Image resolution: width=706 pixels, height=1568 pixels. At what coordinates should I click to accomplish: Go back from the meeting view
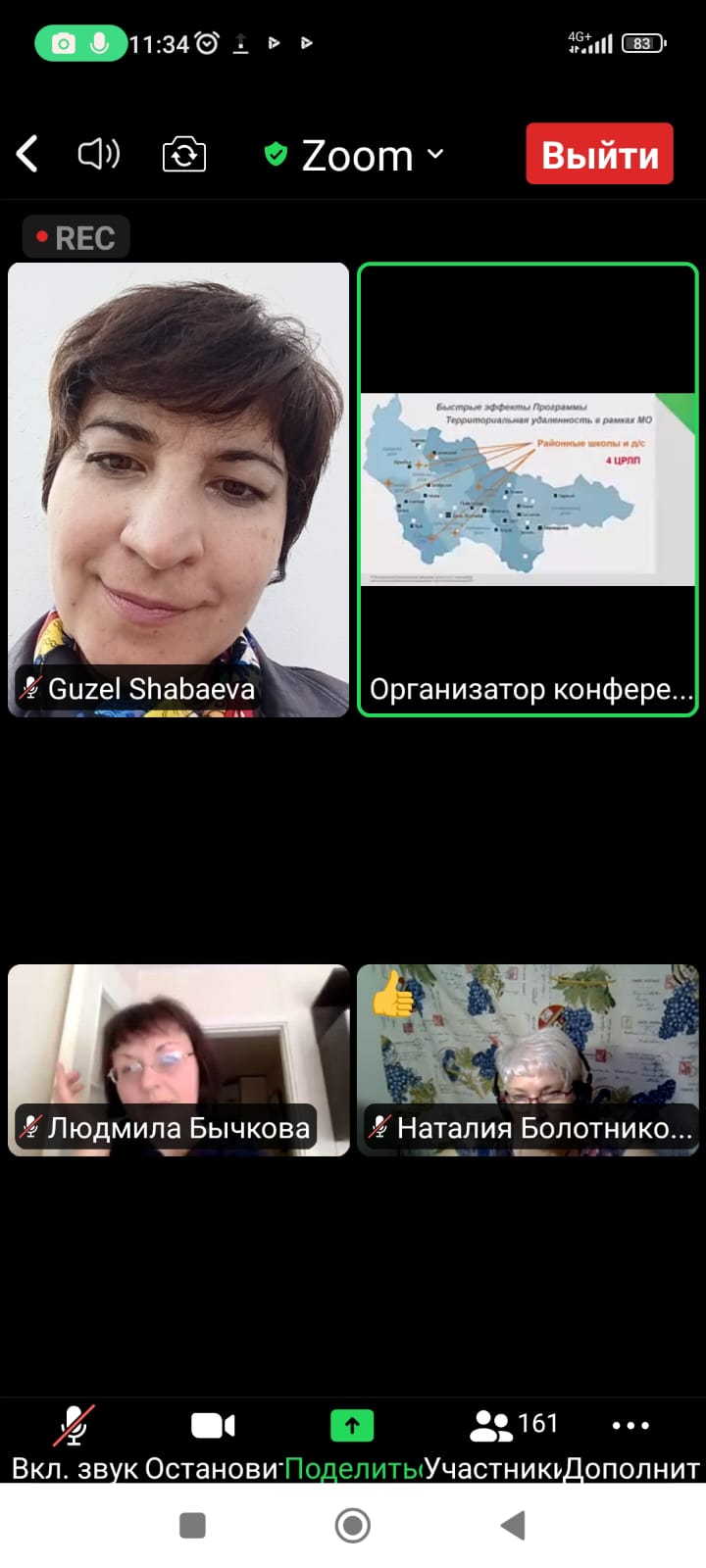point(27,155)
